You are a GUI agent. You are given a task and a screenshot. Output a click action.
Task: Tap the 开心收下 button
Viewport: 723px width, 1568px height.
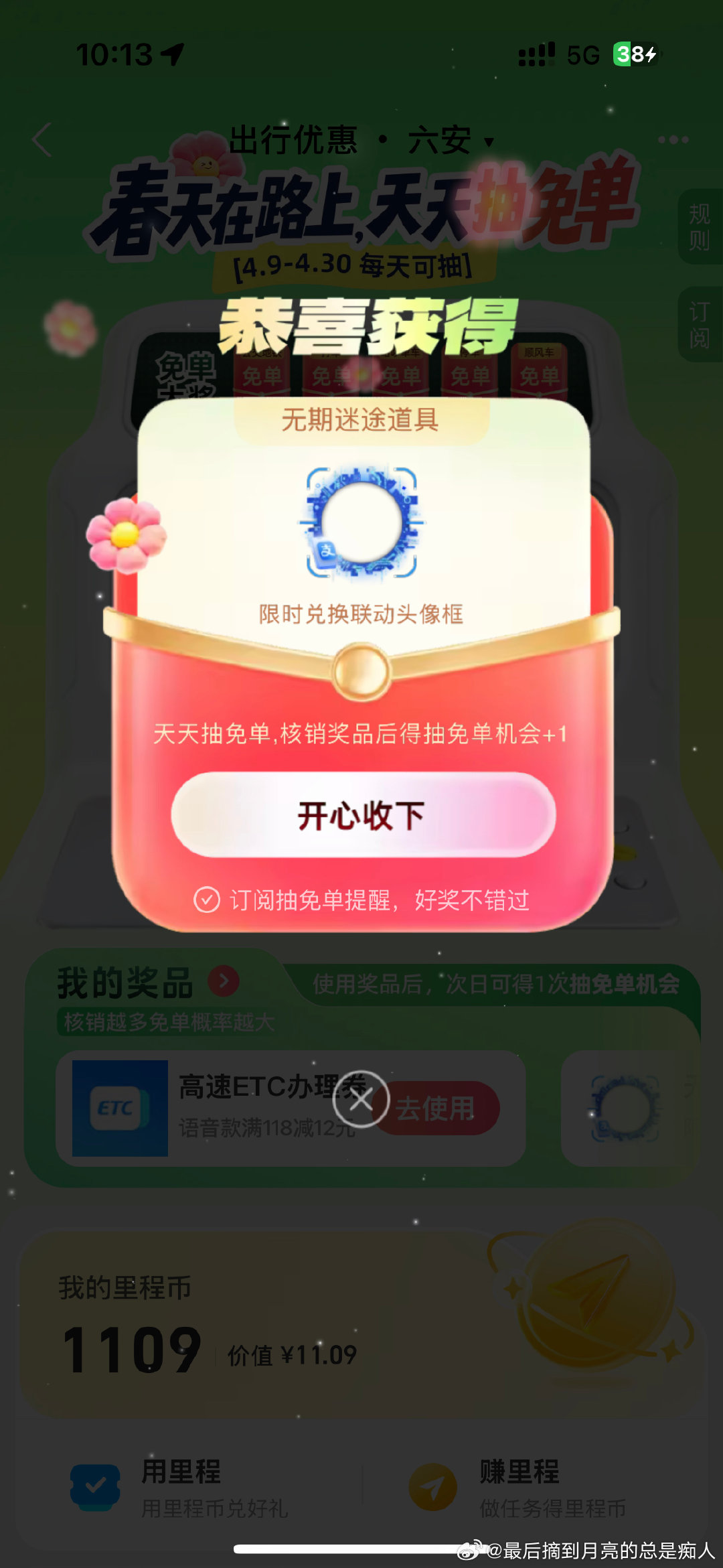pos(363,814)
